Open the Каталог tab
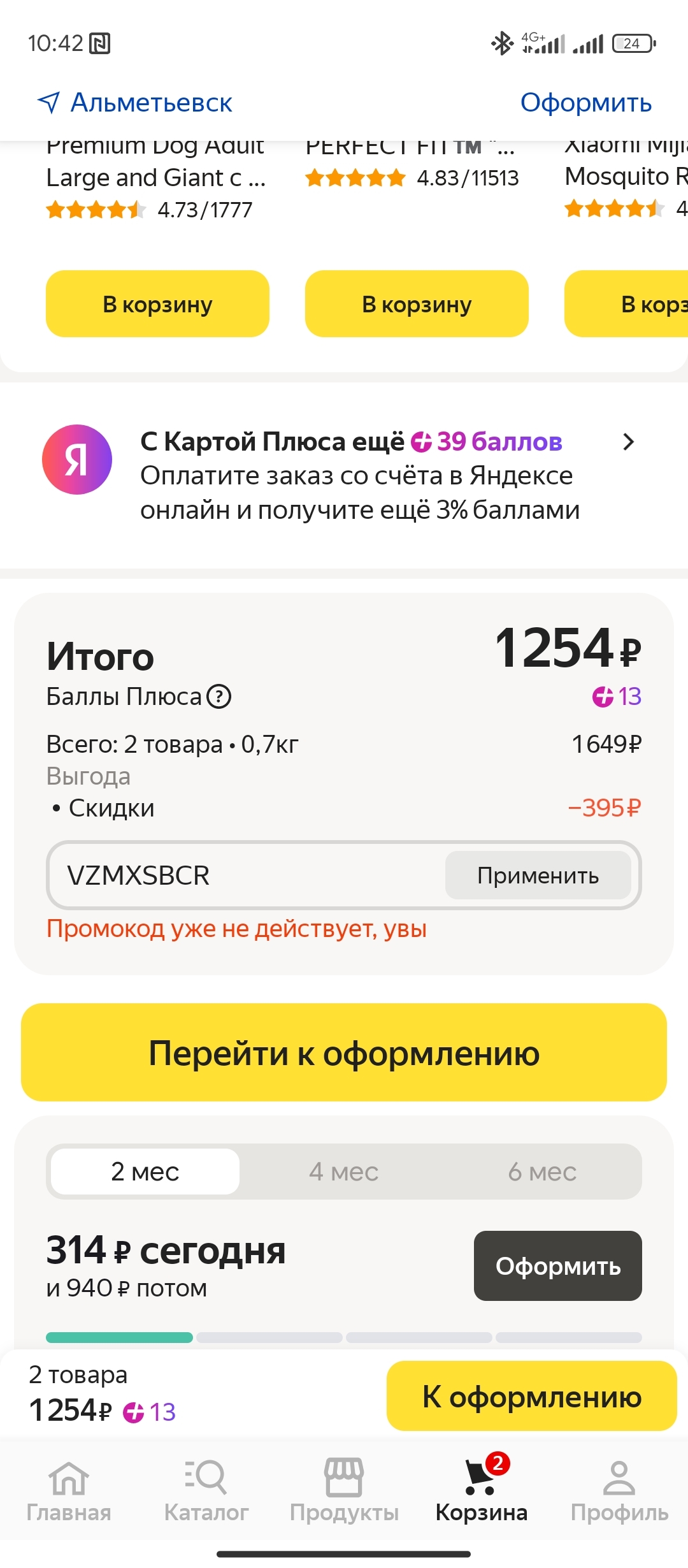Image resolution: width=688 pixels, height=1568 pixels. [x=206, y=1489]
